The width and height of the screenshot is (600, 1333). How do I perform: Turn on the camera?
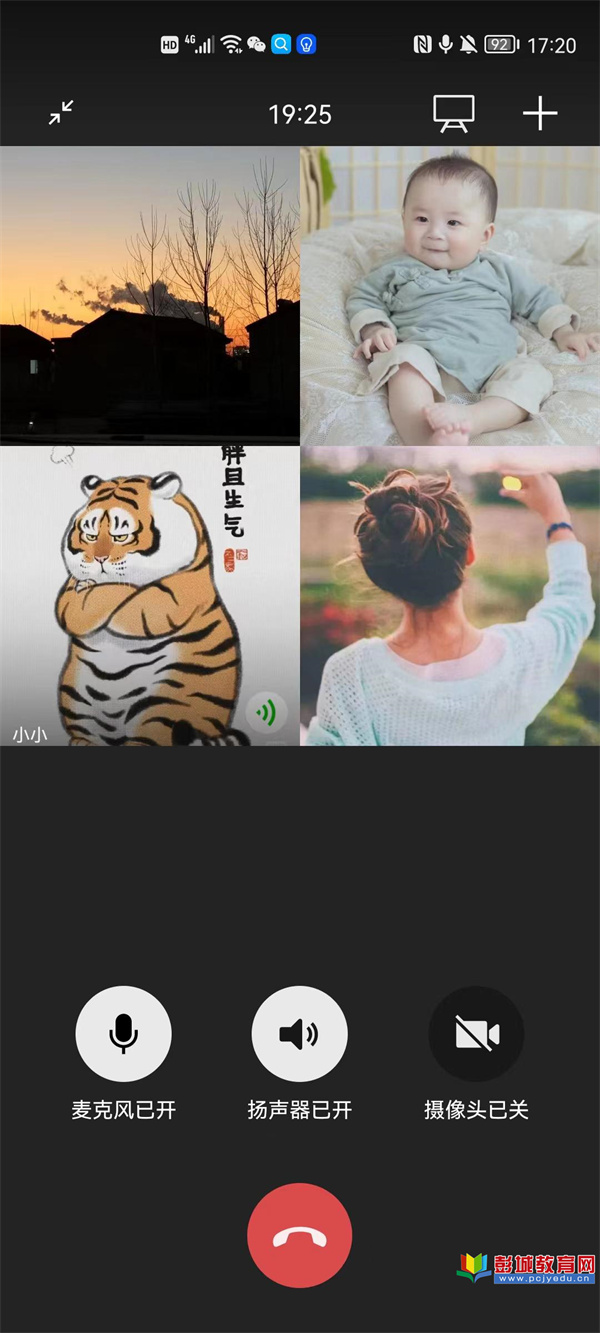pos(476,1034)
